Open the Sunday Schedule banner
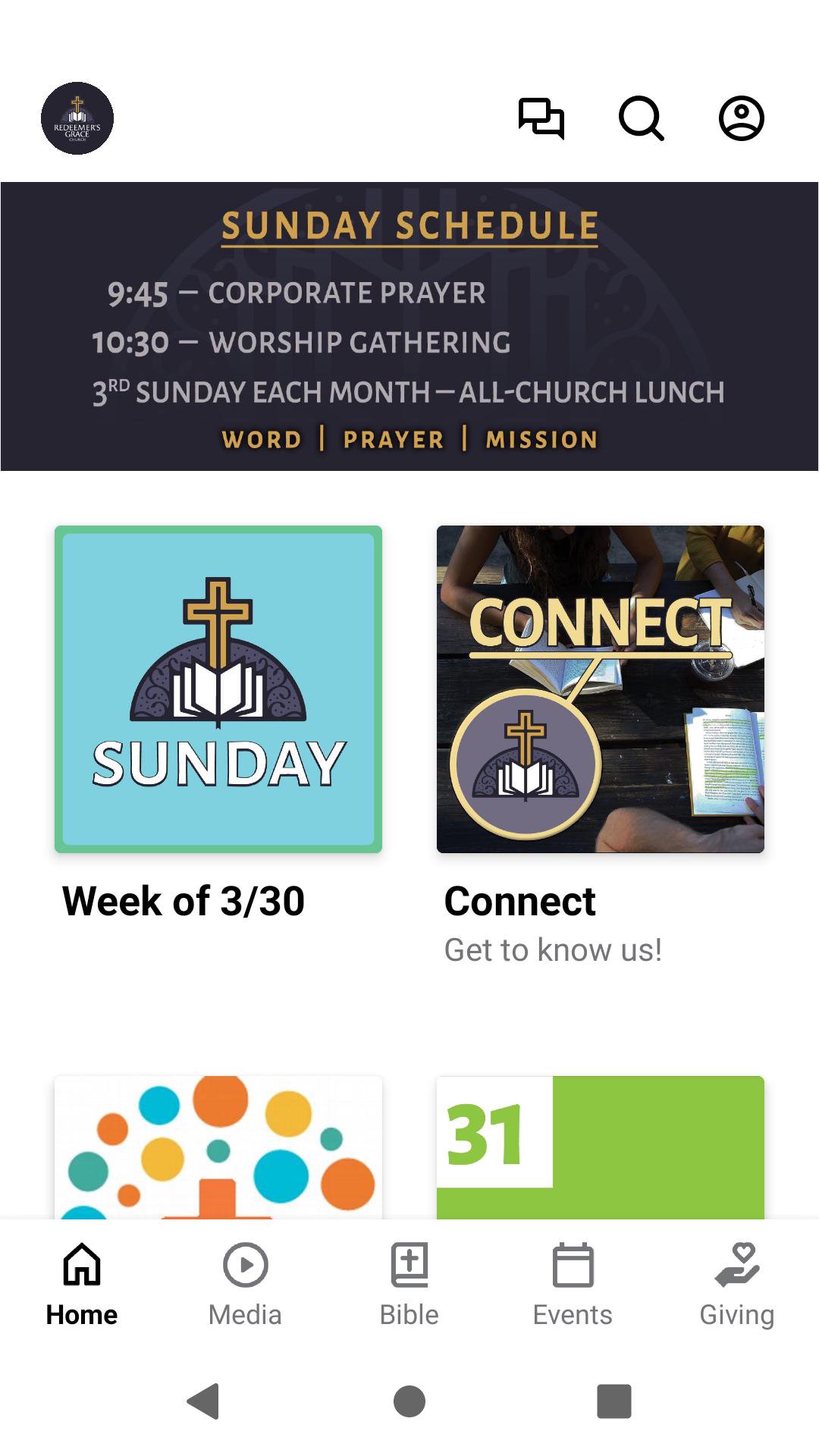This screenshot has height=1456, width=819. tap(409, 326)
